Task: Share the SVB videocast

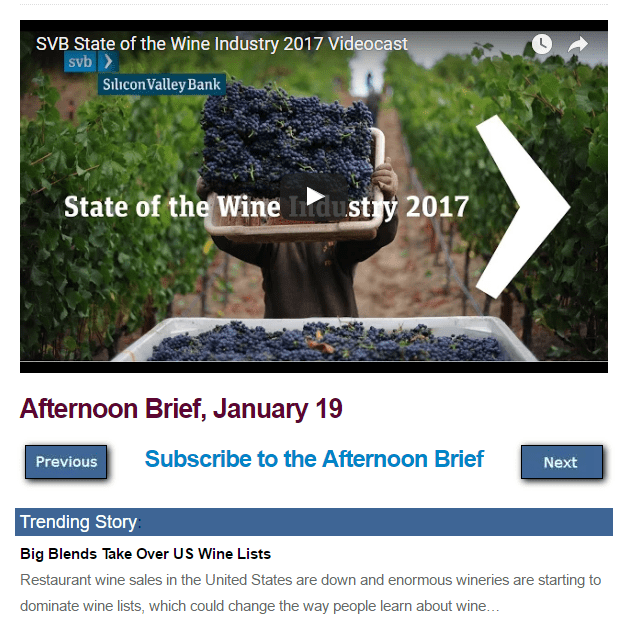Action: [578, 44]
